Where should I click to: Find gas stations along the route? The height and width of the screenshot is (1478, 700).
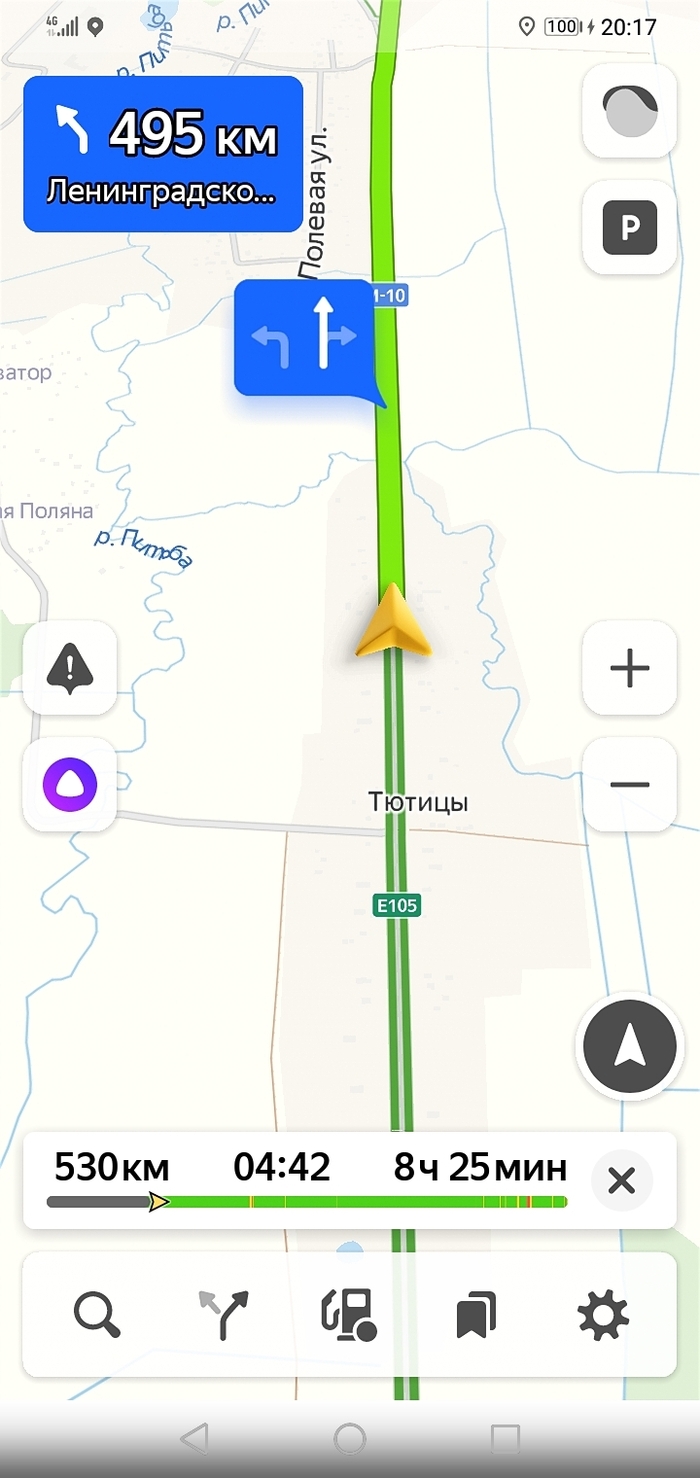pyautogui.click(x=349, y=1314)
